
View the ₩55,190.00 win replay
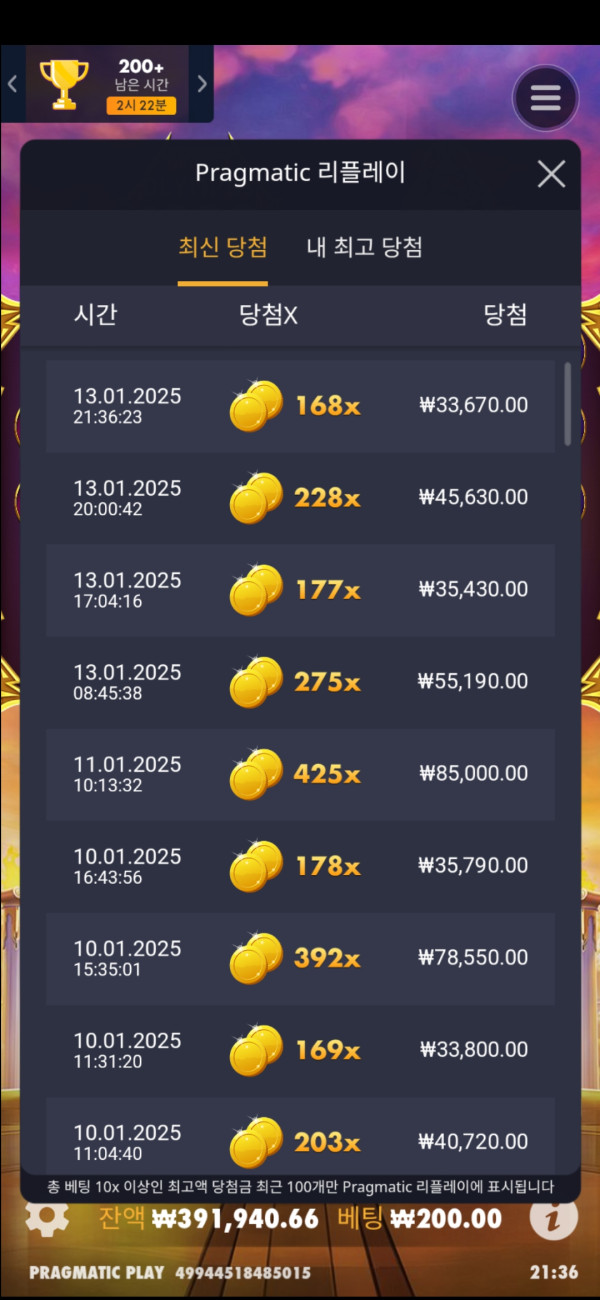click(300, 682)
